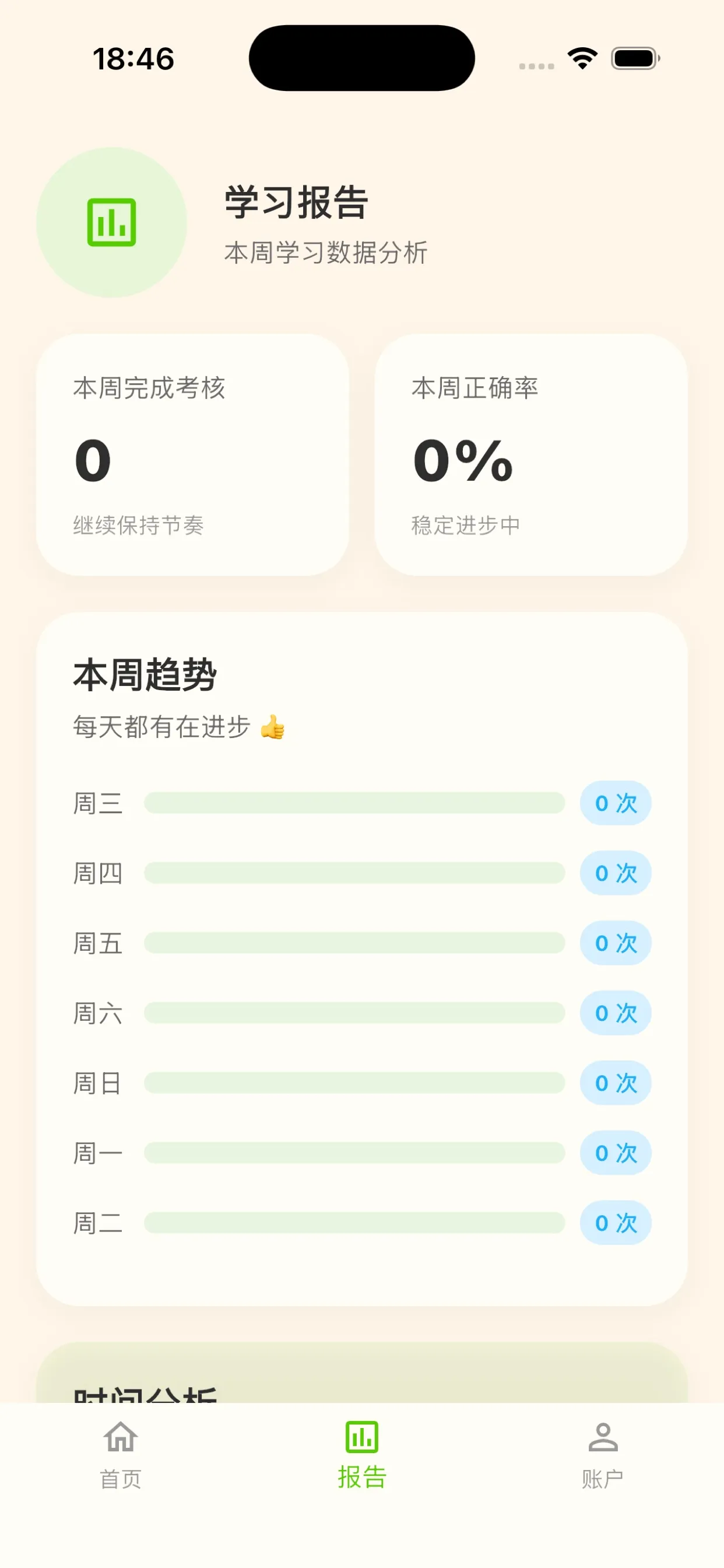Tap the 周三 progress bar

click(354, 803)
